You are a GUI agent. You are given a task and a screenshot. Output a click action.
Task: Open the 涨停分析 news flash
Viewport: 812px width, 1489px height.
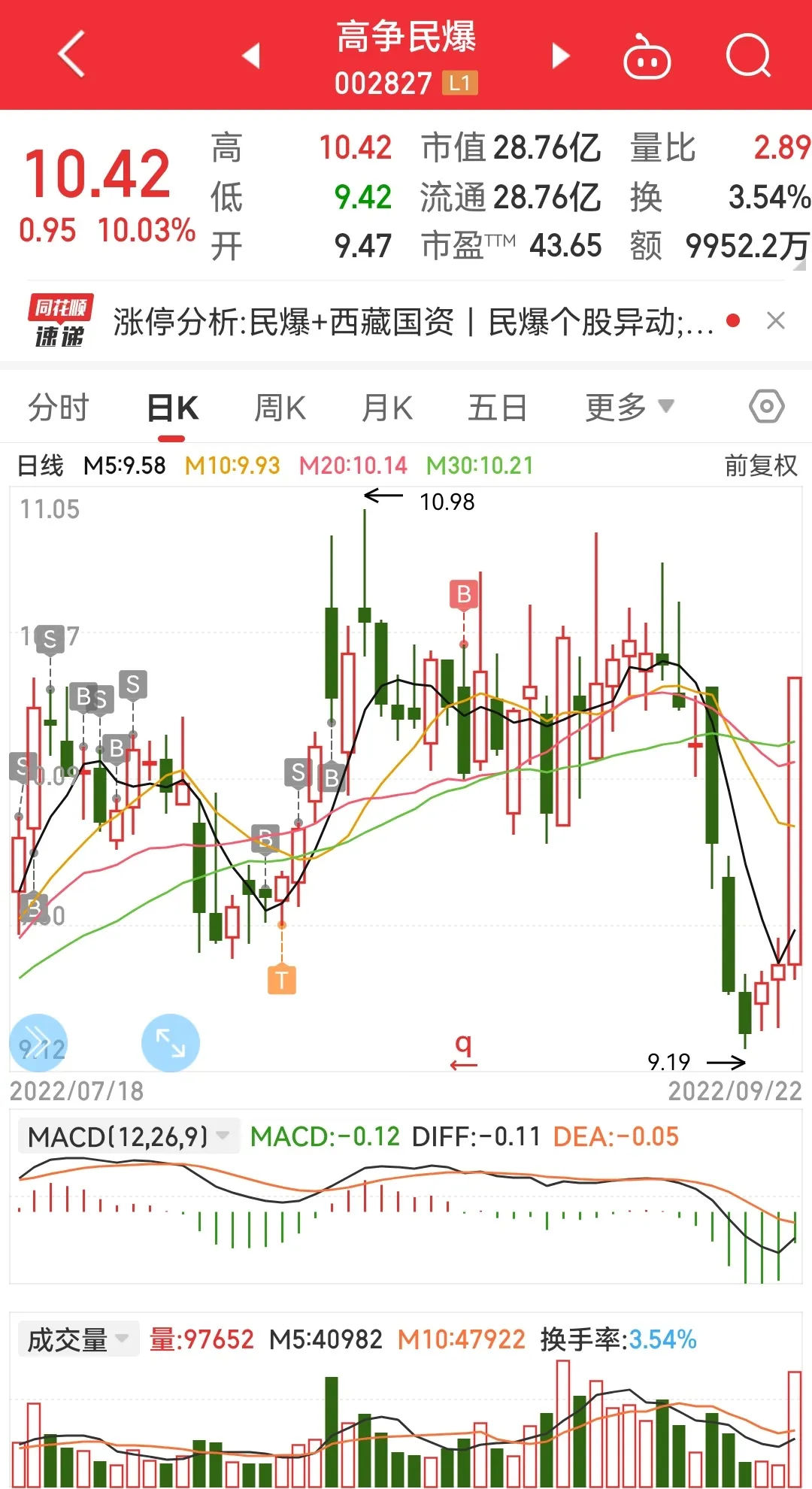point(412,322)
